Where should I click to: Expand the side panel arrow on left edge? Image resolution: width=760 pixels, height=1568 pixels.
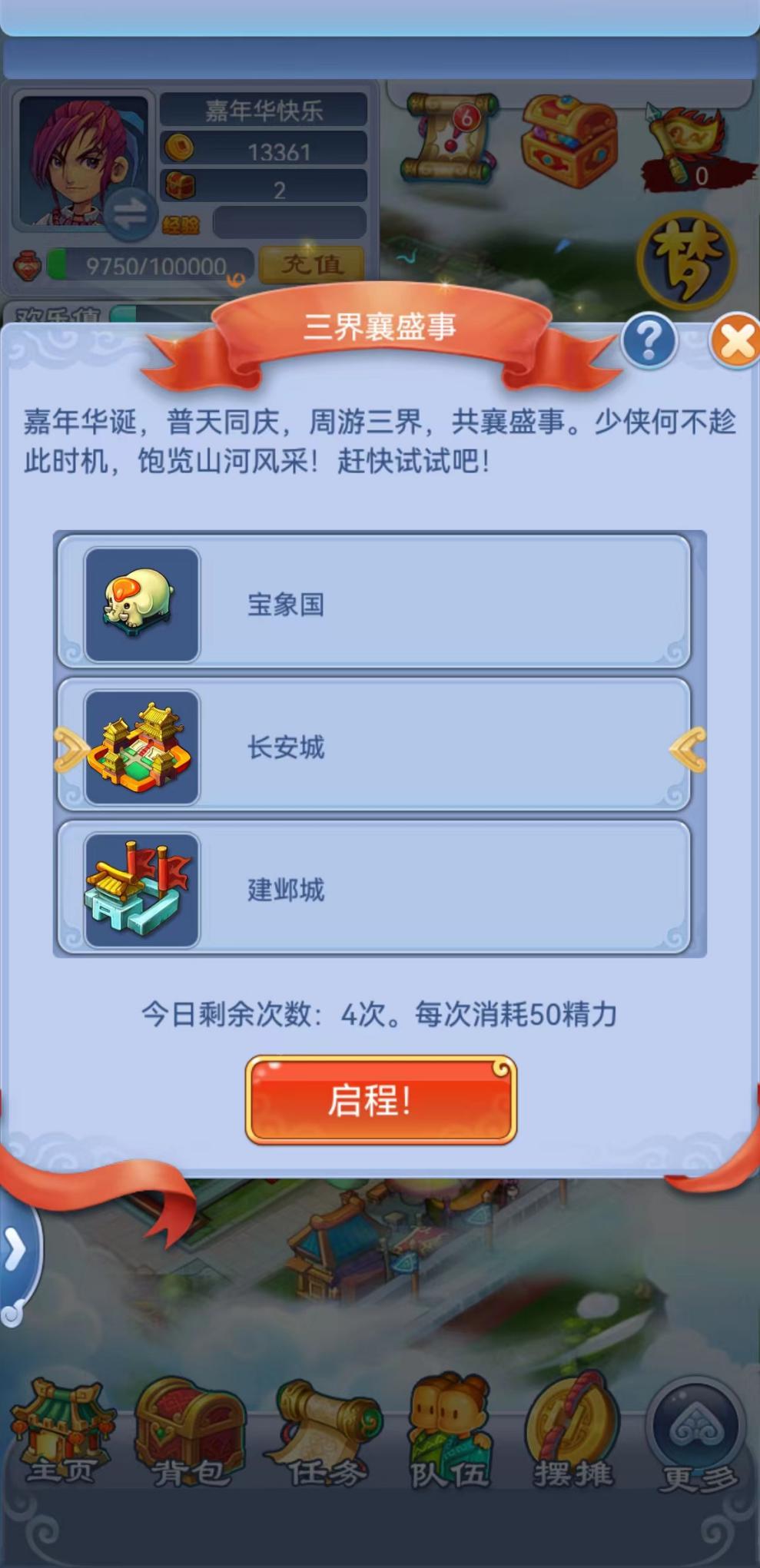pos(15,1251)
